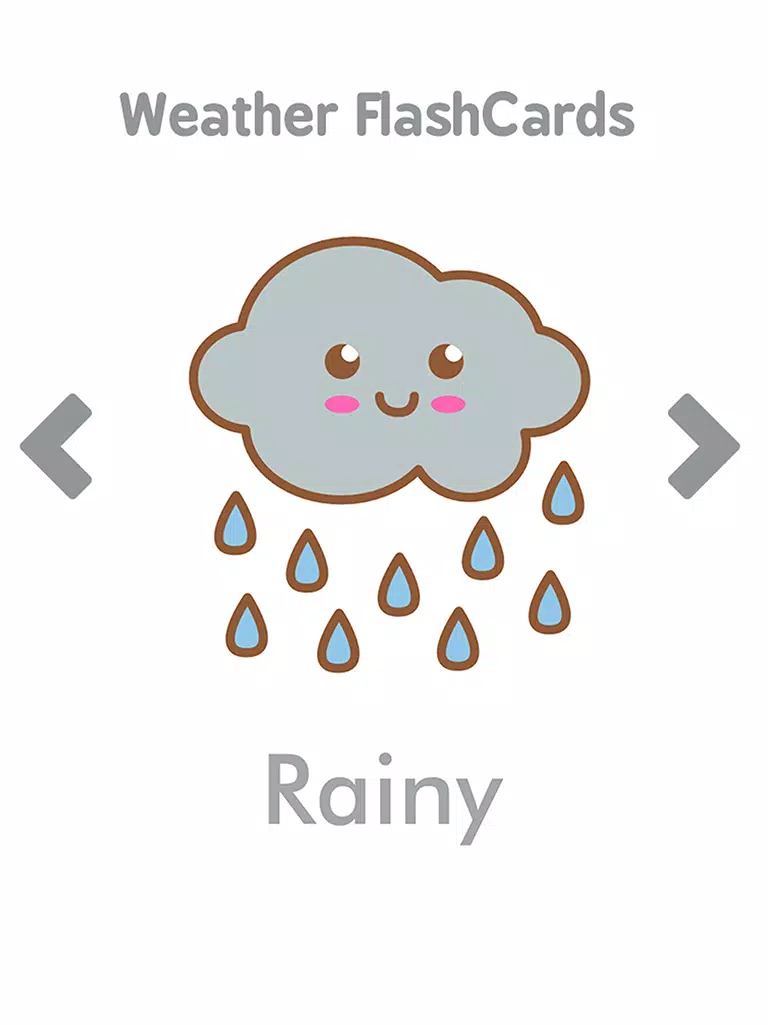Image resolution: width=768 pixels, height=1025 pixels.
Task: Go to the previous weather flashcard
Action: tap(55, 446)
